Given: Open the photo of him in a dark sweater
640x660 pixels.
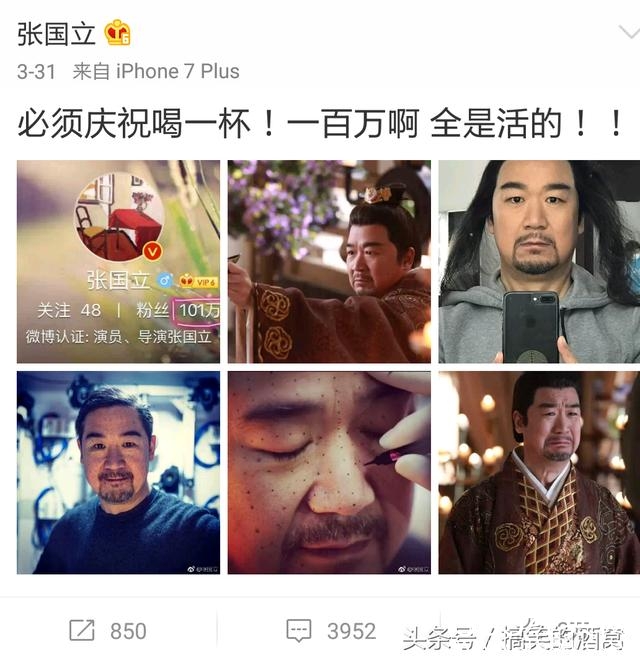Looking at the screenshot, I should (118, 472).
